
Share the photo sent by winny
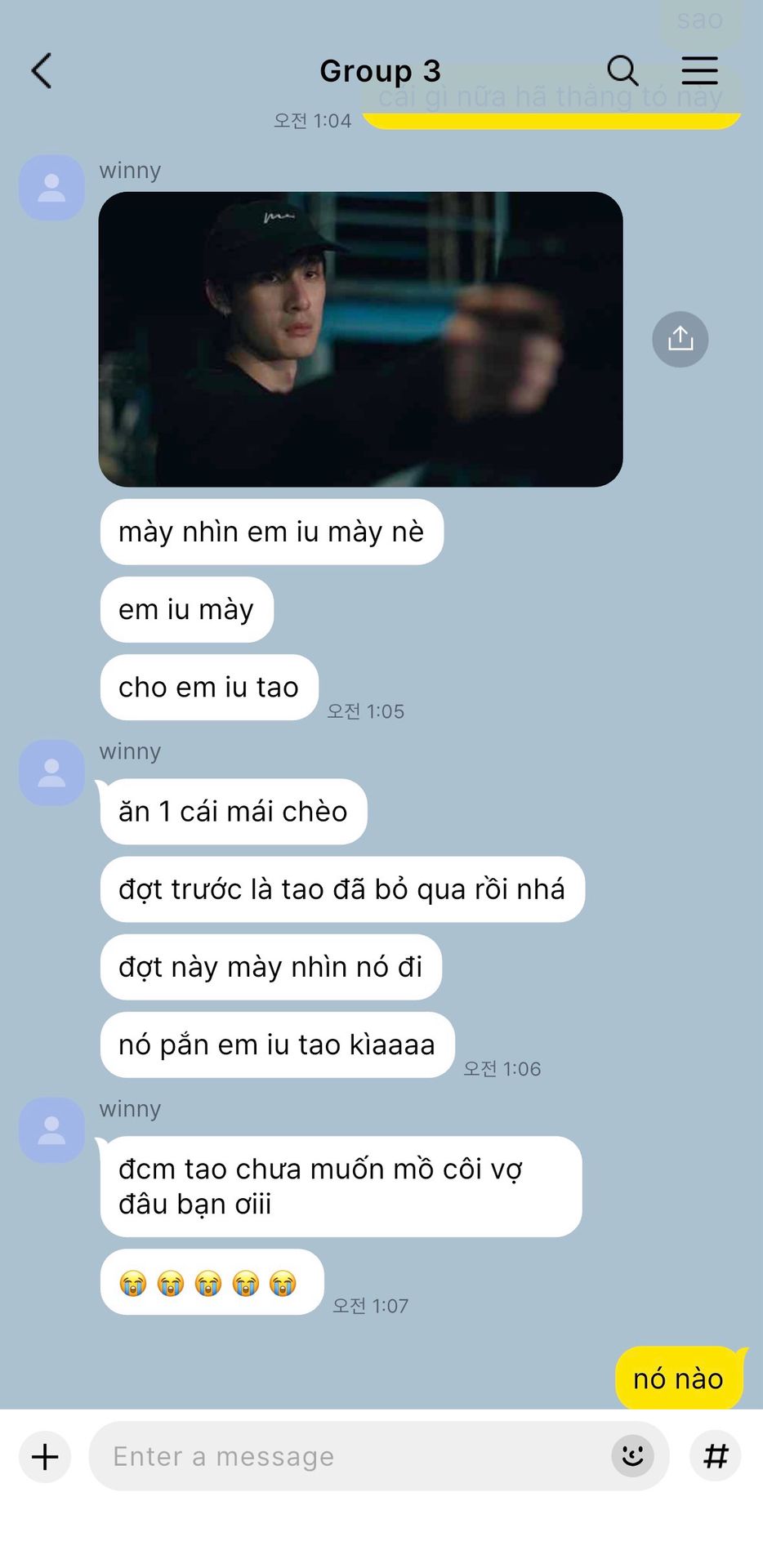coord(680,339)
